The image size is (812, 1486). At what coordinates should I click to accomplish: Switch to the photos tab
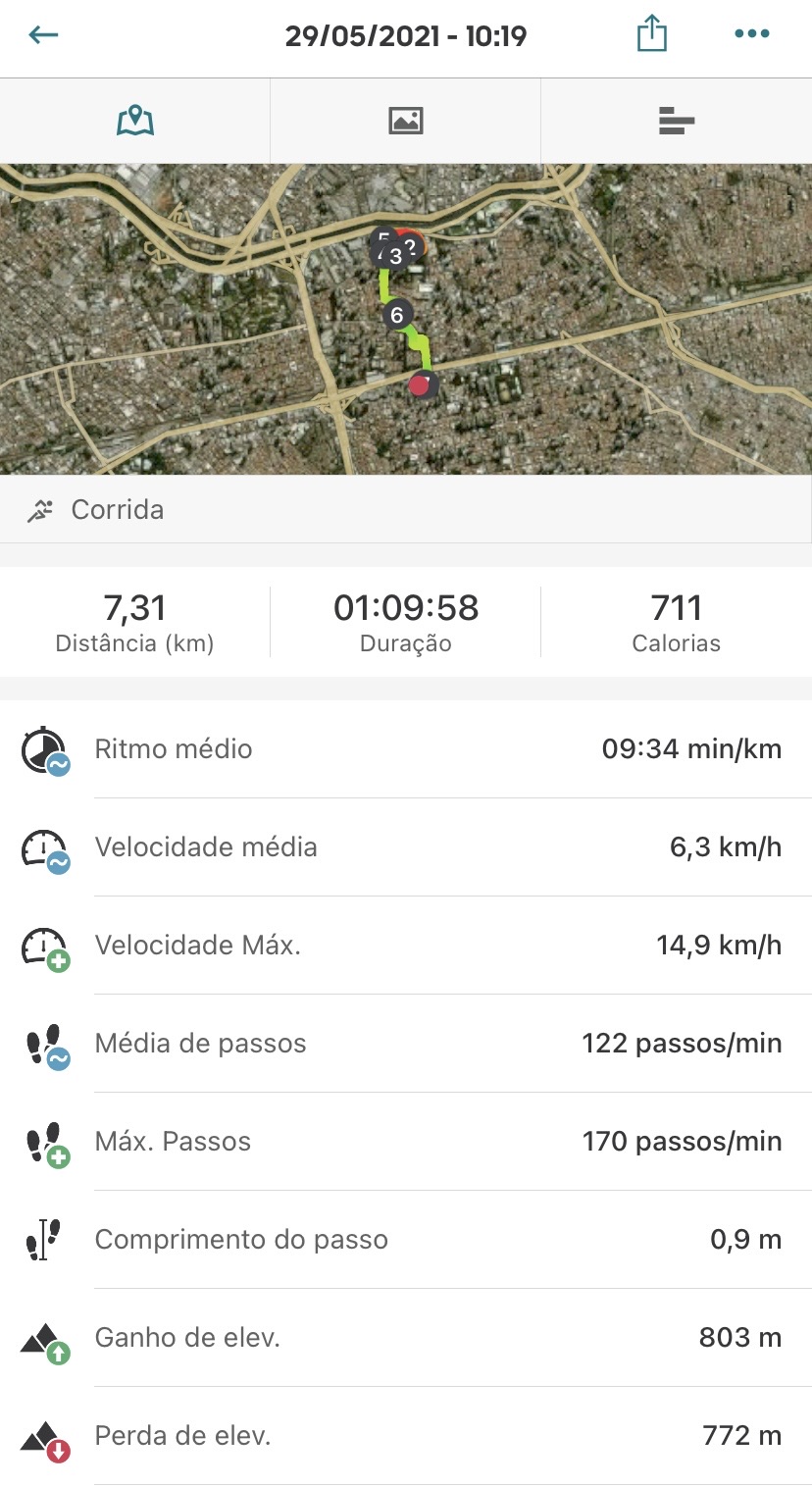click(x=405, y=121)
